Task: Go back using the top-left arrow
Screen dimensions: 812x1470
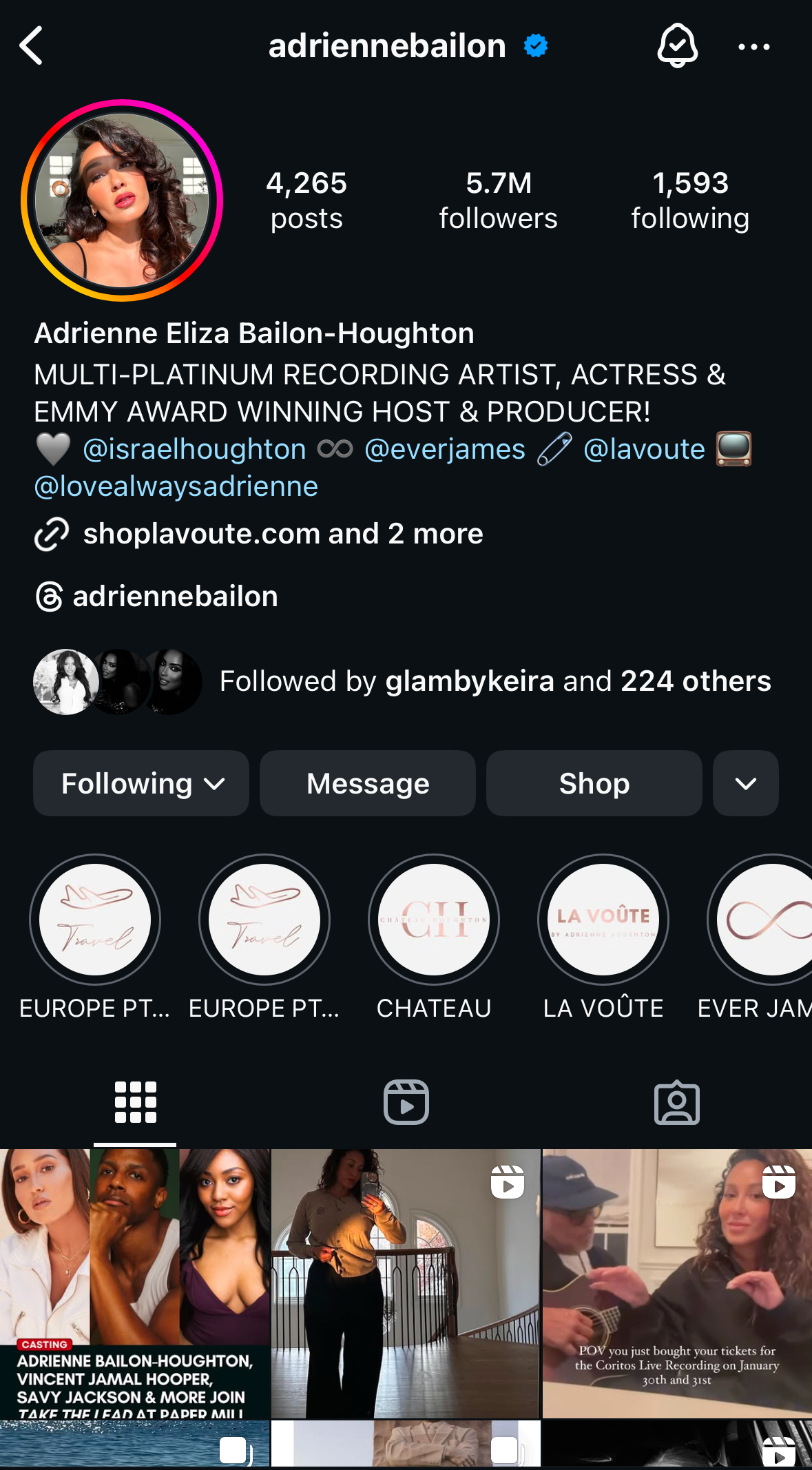Action: pyautogui.click(x=32, y=46)
